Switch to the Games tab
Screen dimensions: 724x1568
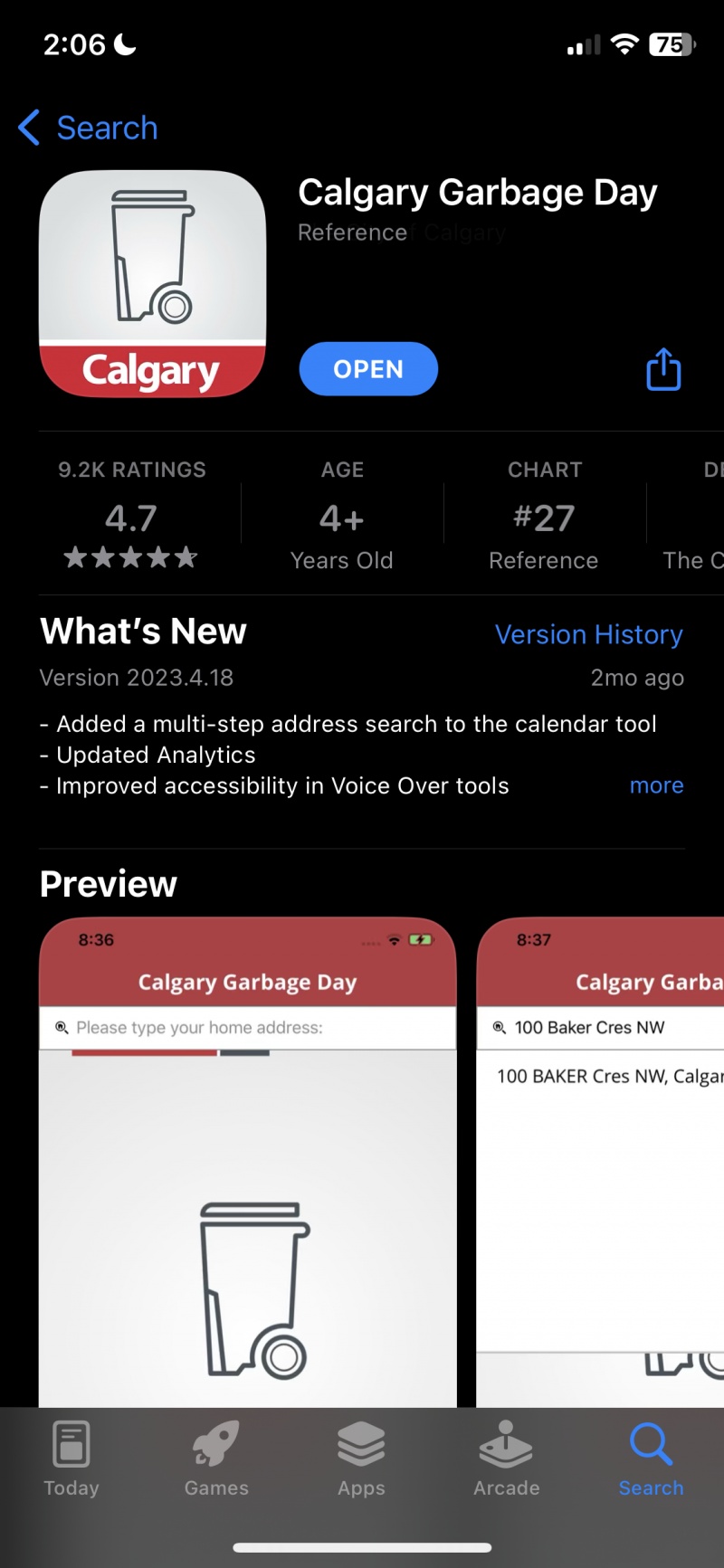(216, 1459)
